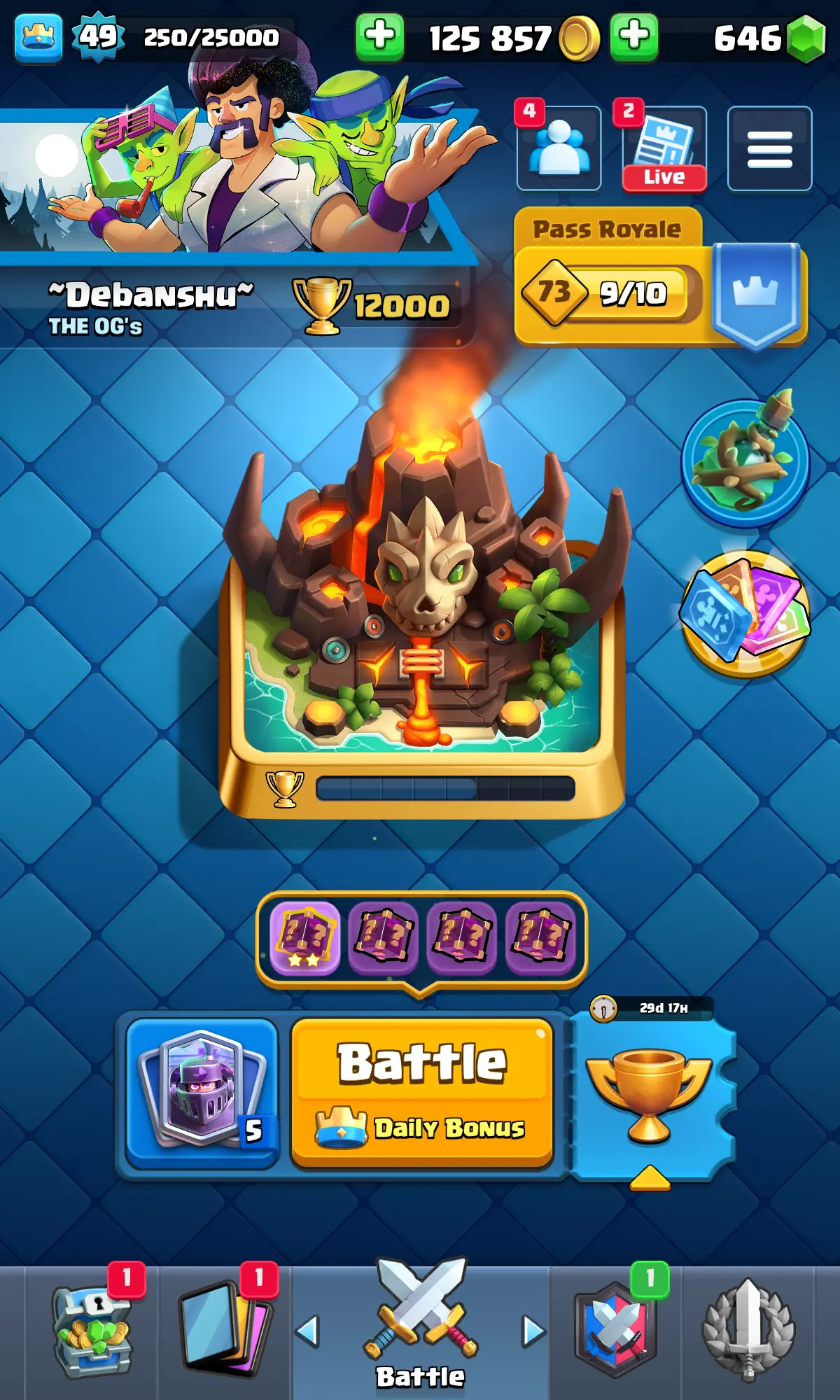Switch to the Cards collection tab
The image size is (840, 1400).
225,1330
